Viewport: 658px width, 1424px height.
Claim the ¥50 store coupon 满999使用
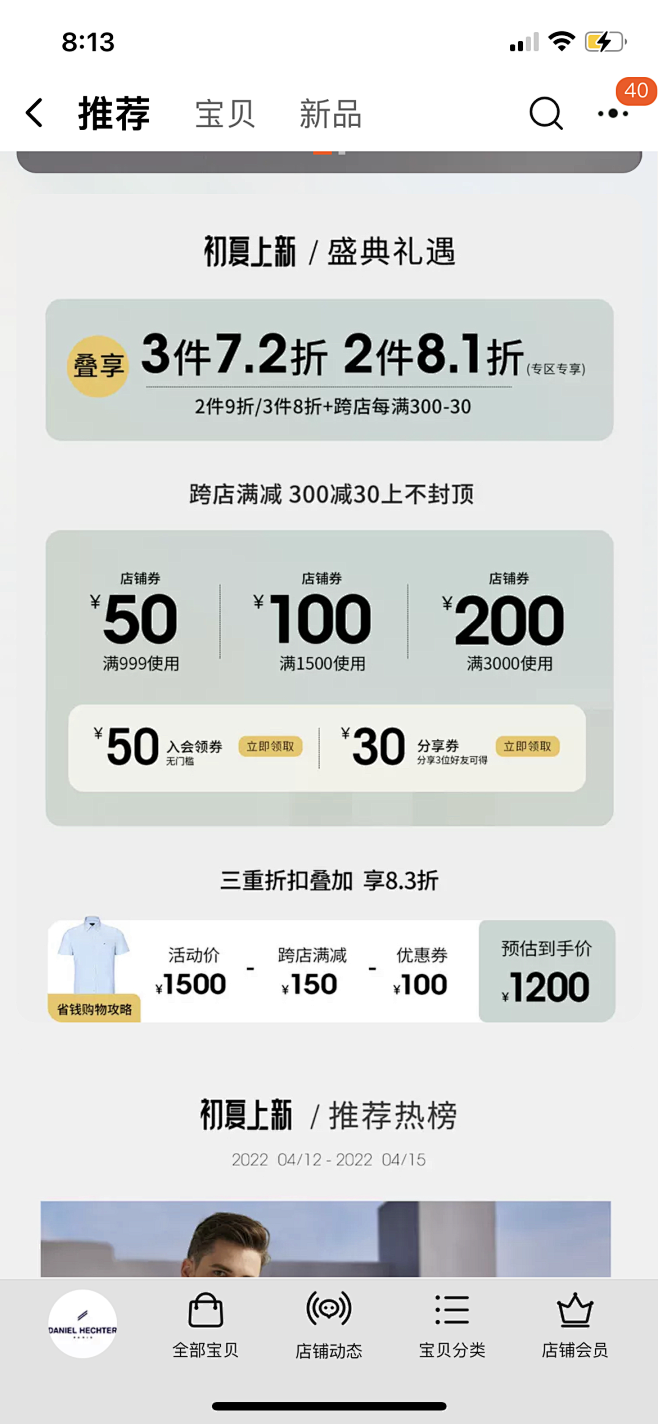pos(140,621)
